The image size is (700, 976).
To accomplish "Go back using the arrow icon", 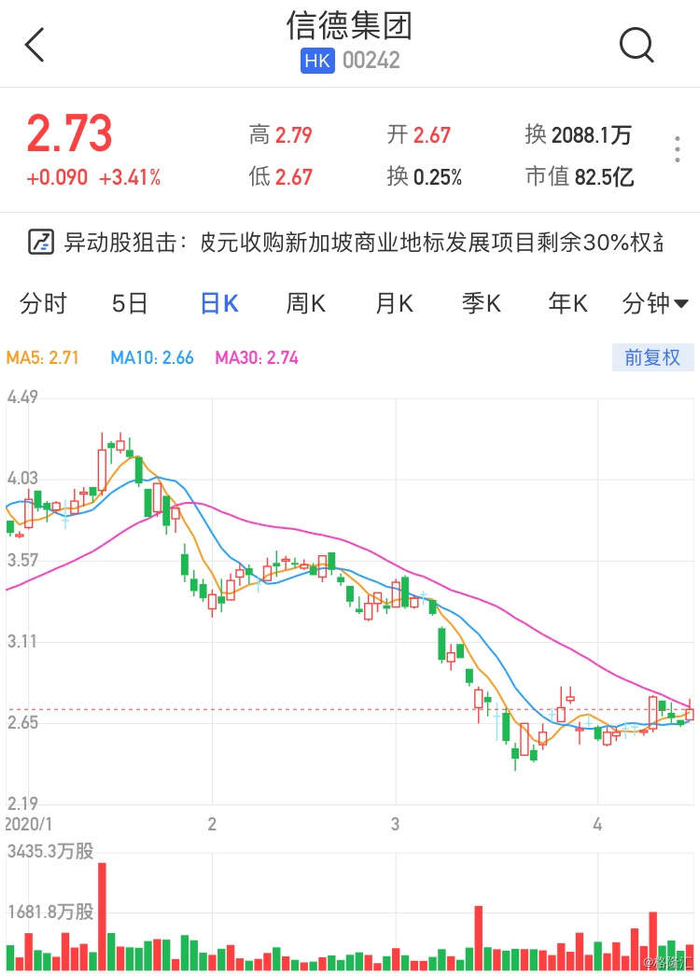I will [x=35, y=45].
